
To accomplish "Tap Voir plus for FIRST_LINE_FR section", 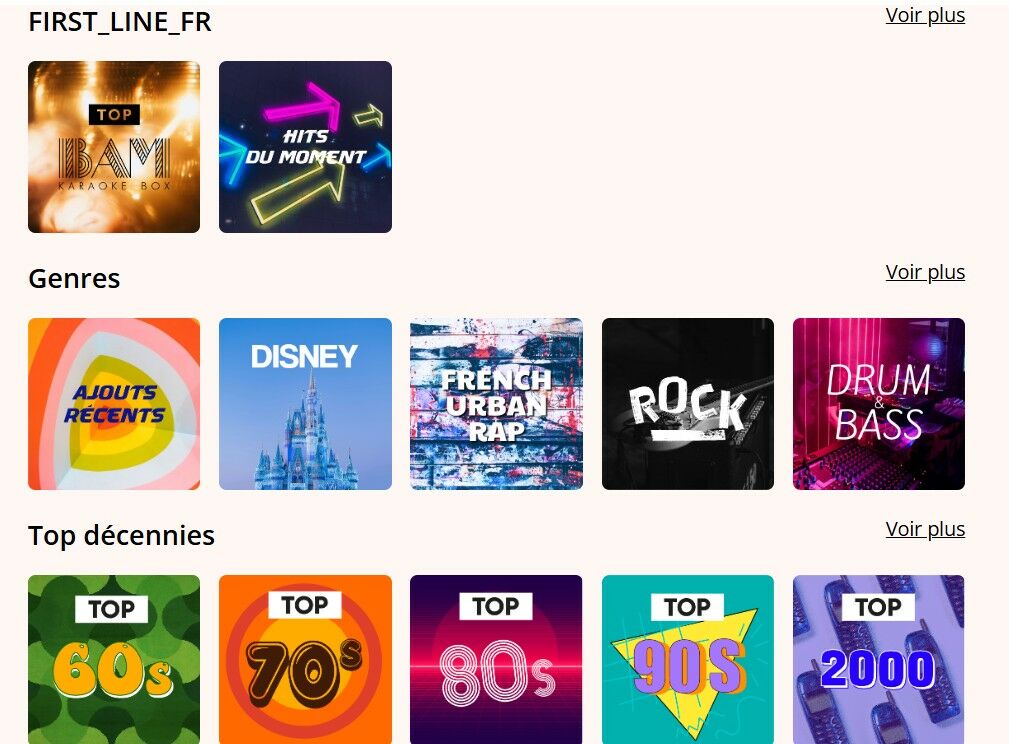I will pyautogui.click(x=925, y=15).
